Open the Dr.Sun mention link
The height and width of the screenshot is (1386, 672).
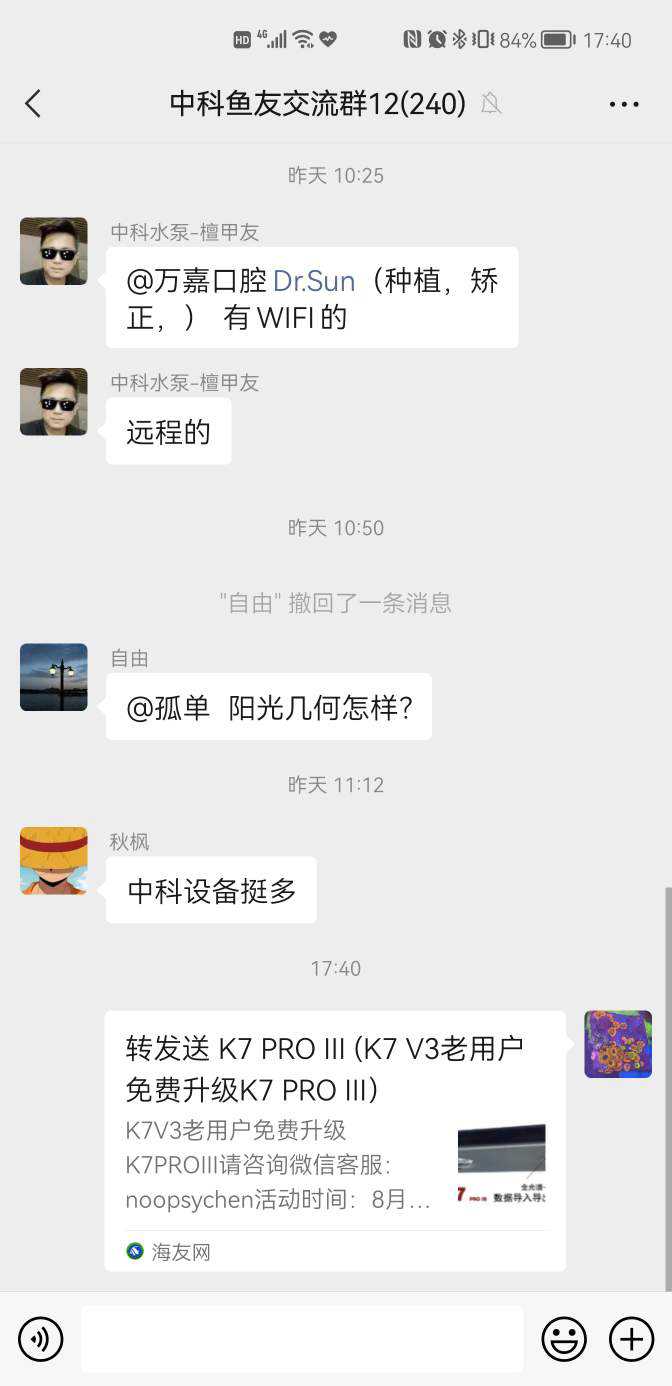pyautogui.click(x=314, y=281)
